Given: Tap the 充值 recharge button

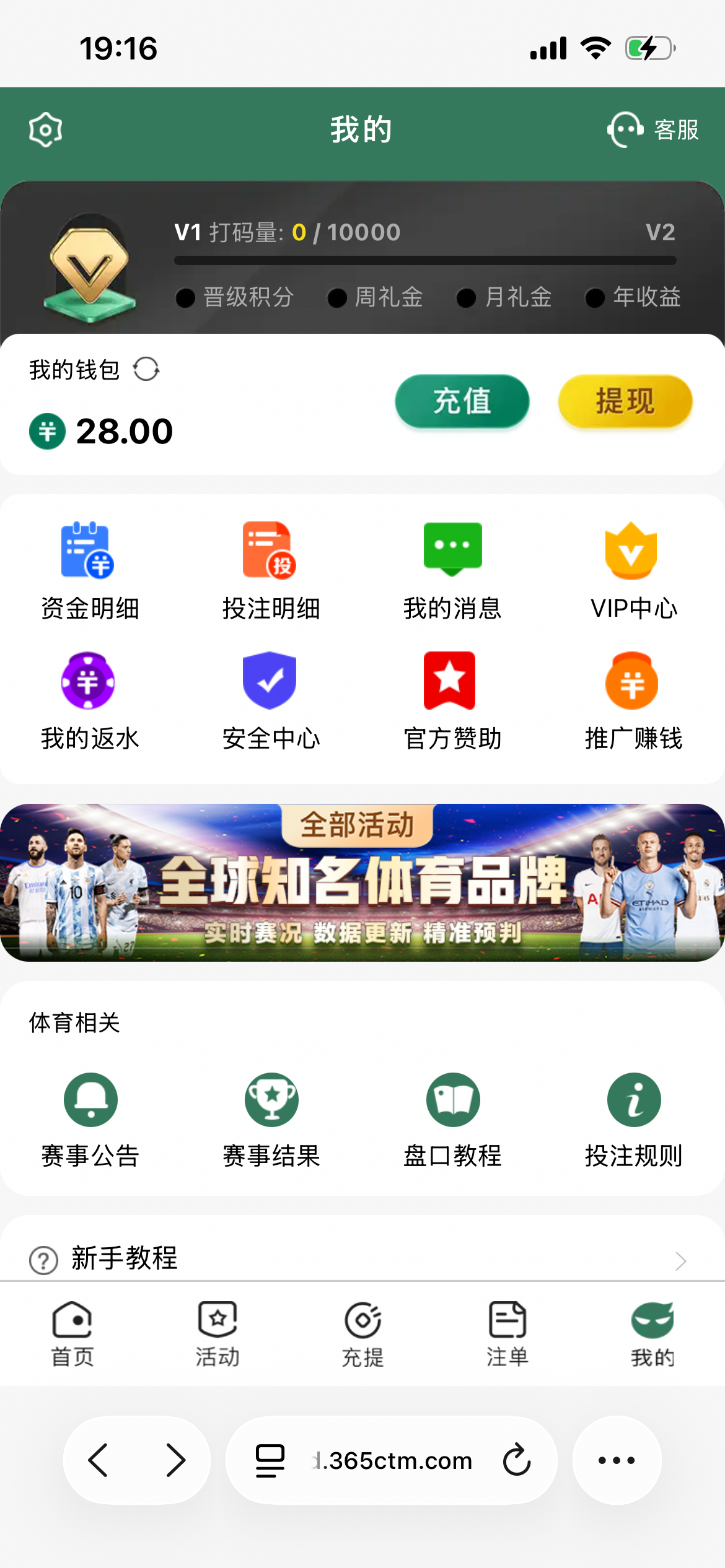Looking at the screenshot, I should [462, 401].
